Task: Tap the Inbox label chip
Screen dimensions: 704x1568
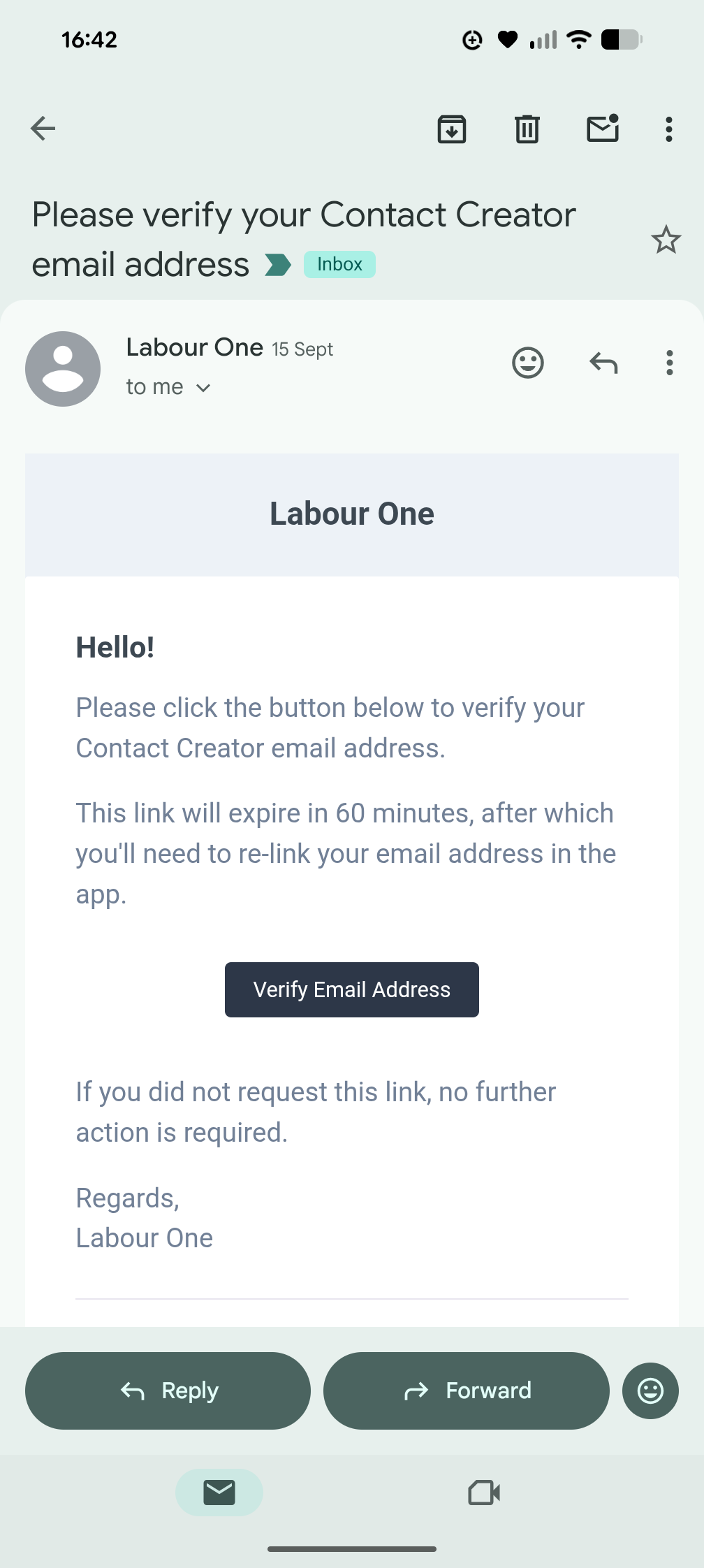Action: click(339, 264)
